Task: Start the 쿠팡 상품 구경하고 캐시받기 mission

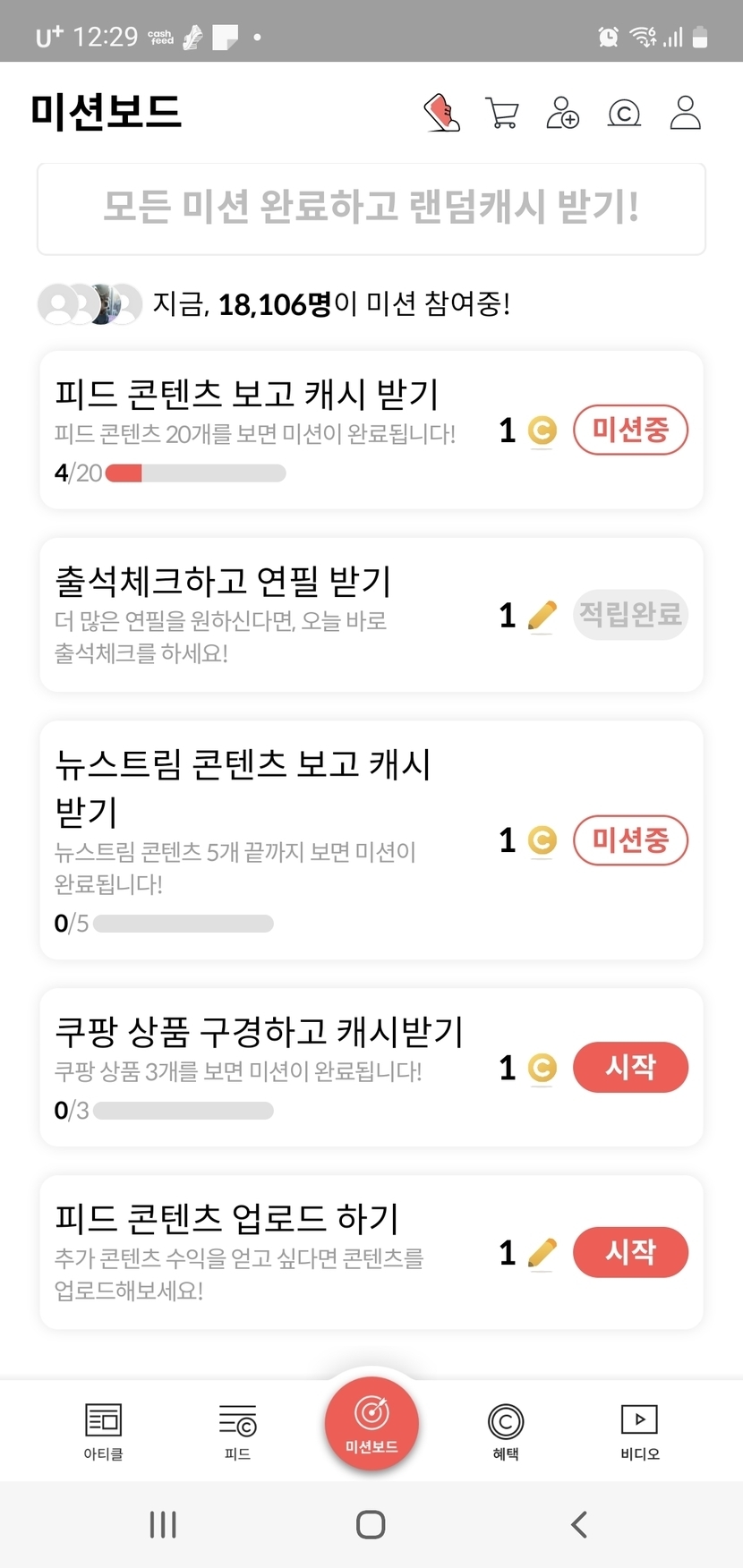Action: [630, 1068]
